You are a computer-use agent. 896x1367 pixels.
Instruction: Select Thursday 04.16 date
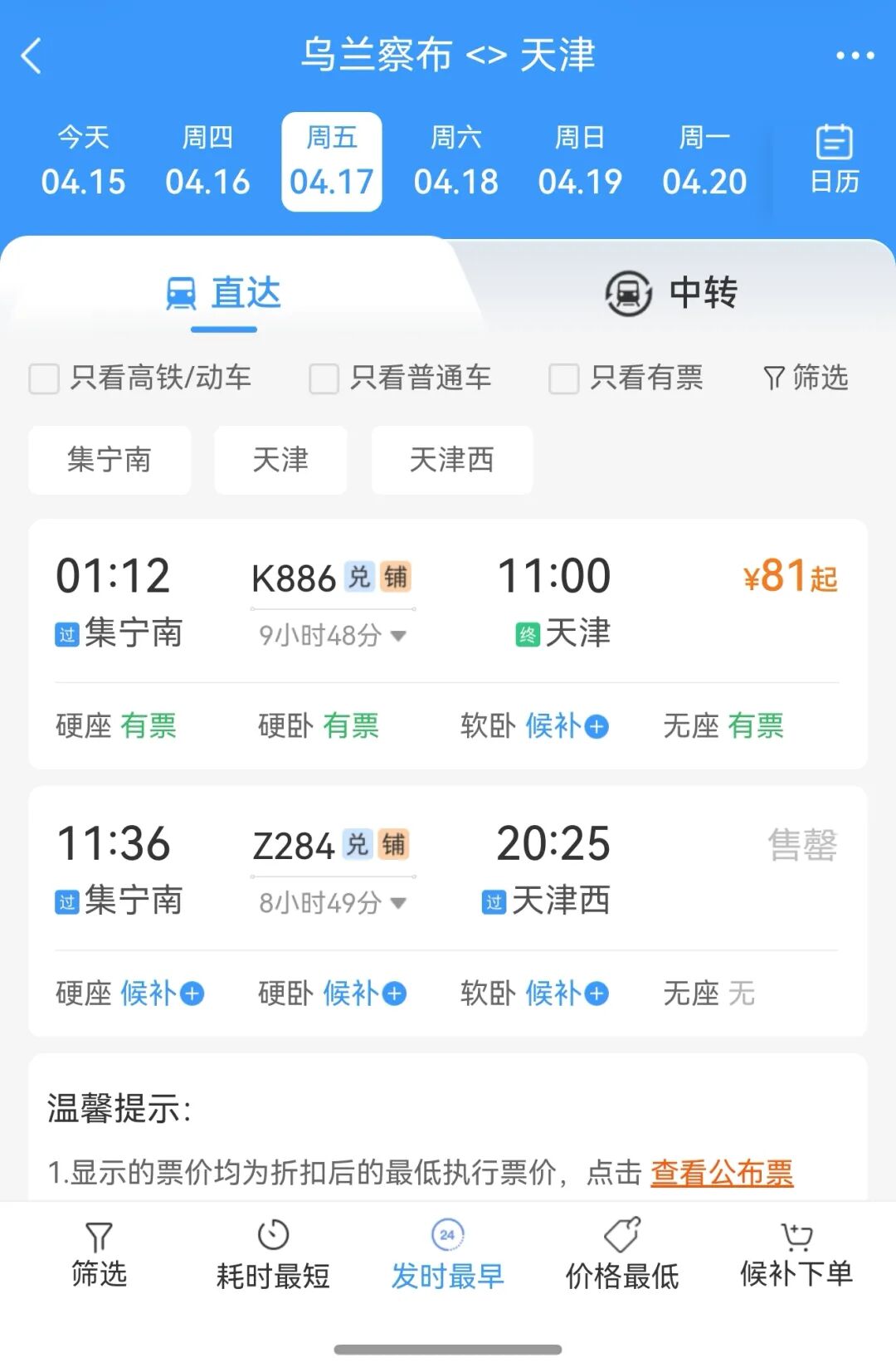[207, 162]
